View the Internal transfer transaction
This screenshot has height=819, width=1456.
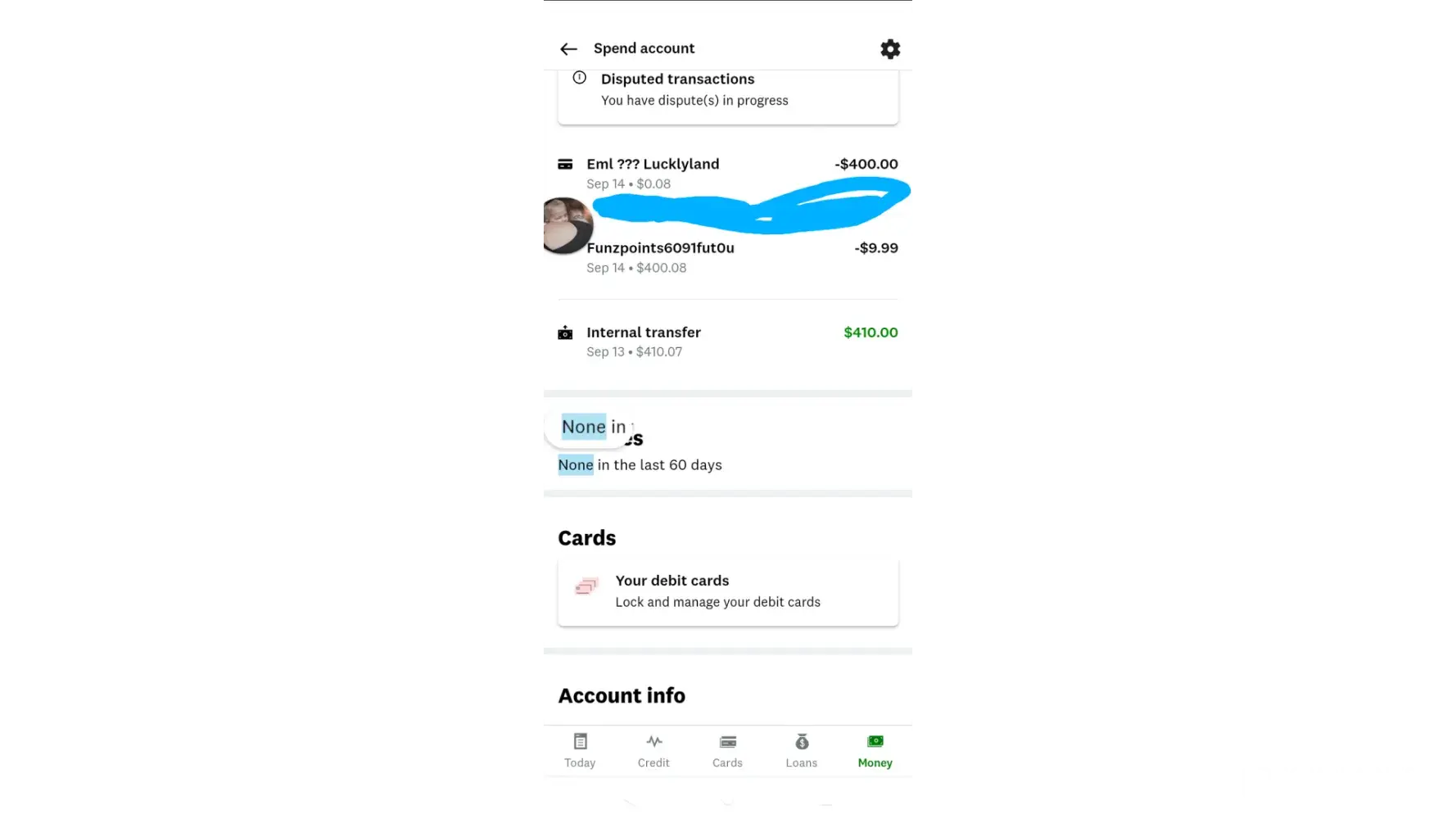727,341
